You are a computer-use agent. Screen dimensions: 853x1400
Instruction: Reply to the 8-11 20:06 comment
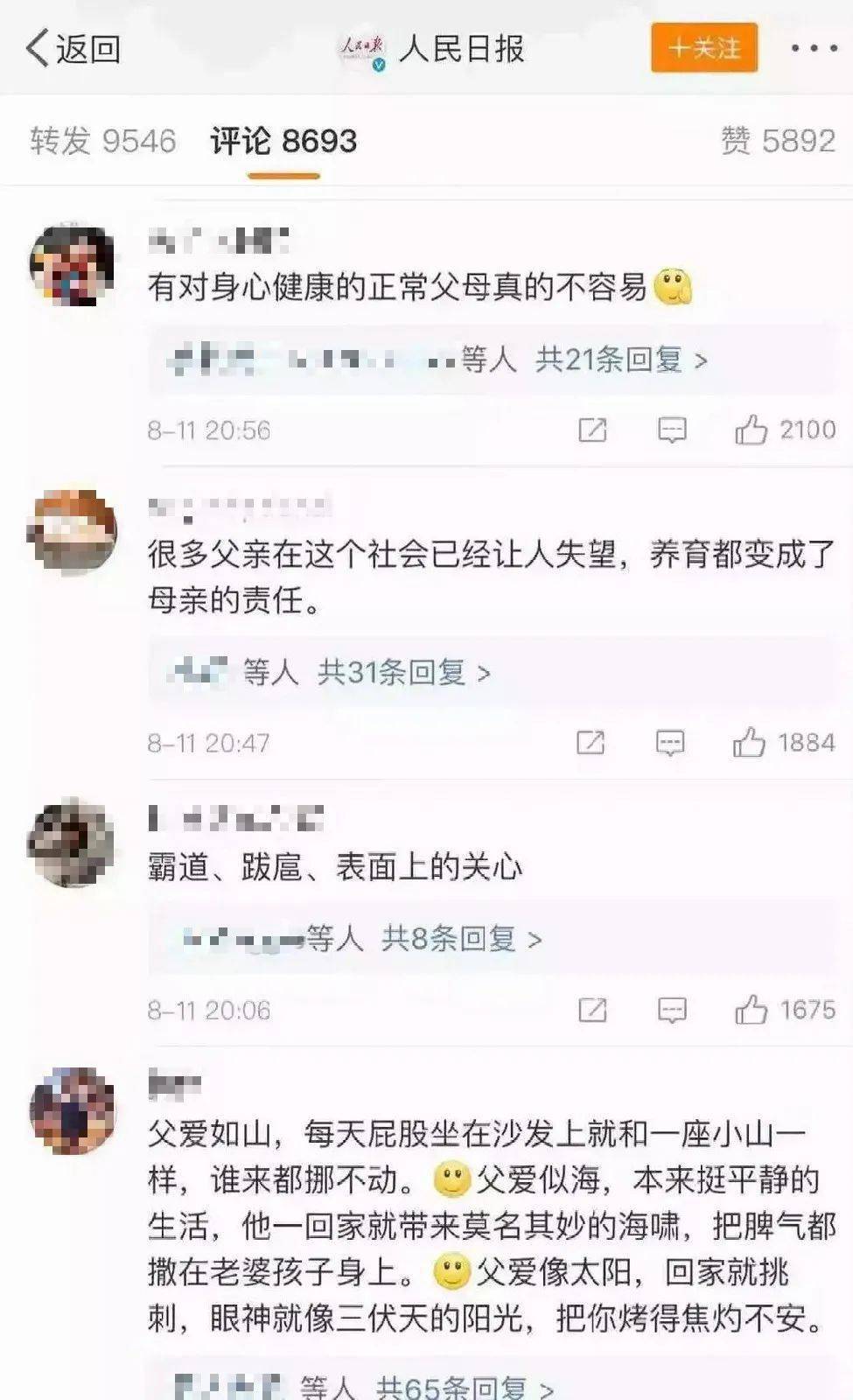click(x=671, y=1011)
